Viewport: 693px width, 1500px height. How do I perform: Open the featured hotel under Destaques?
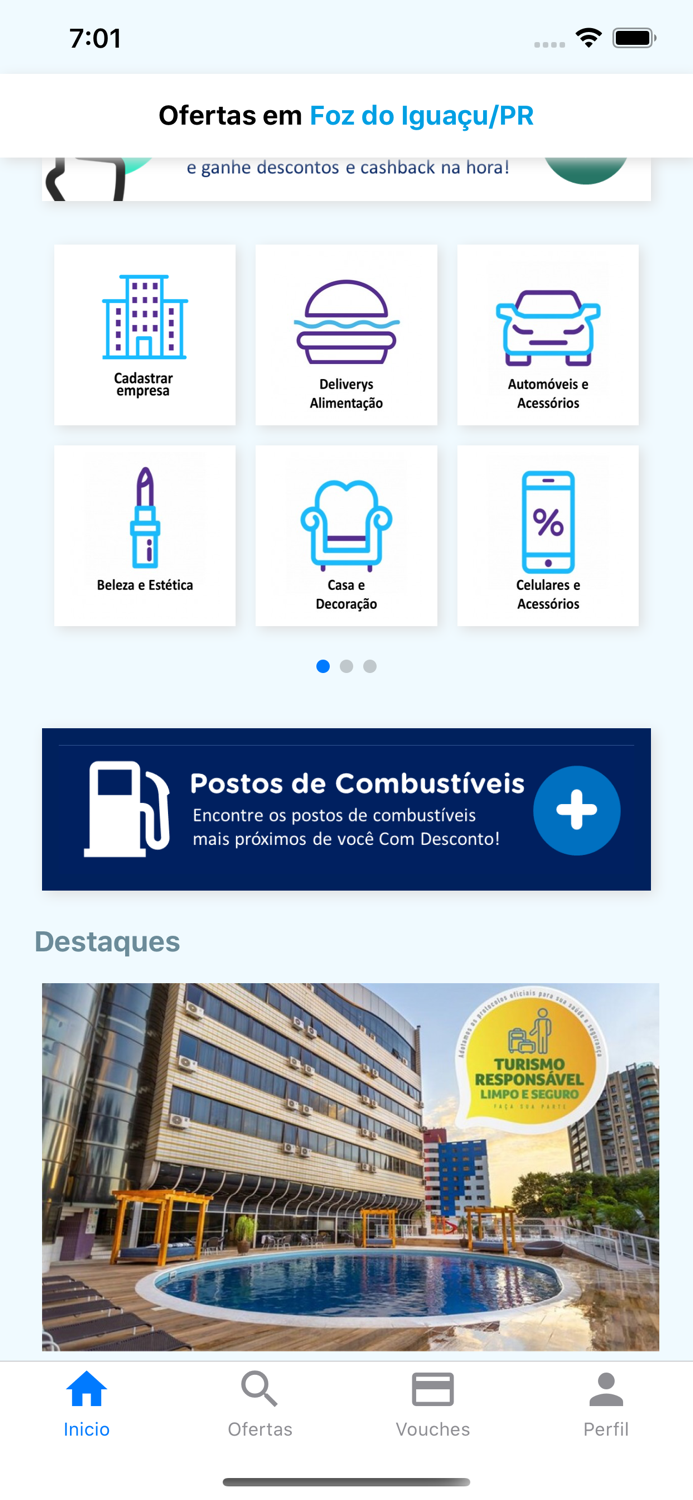350,1166
